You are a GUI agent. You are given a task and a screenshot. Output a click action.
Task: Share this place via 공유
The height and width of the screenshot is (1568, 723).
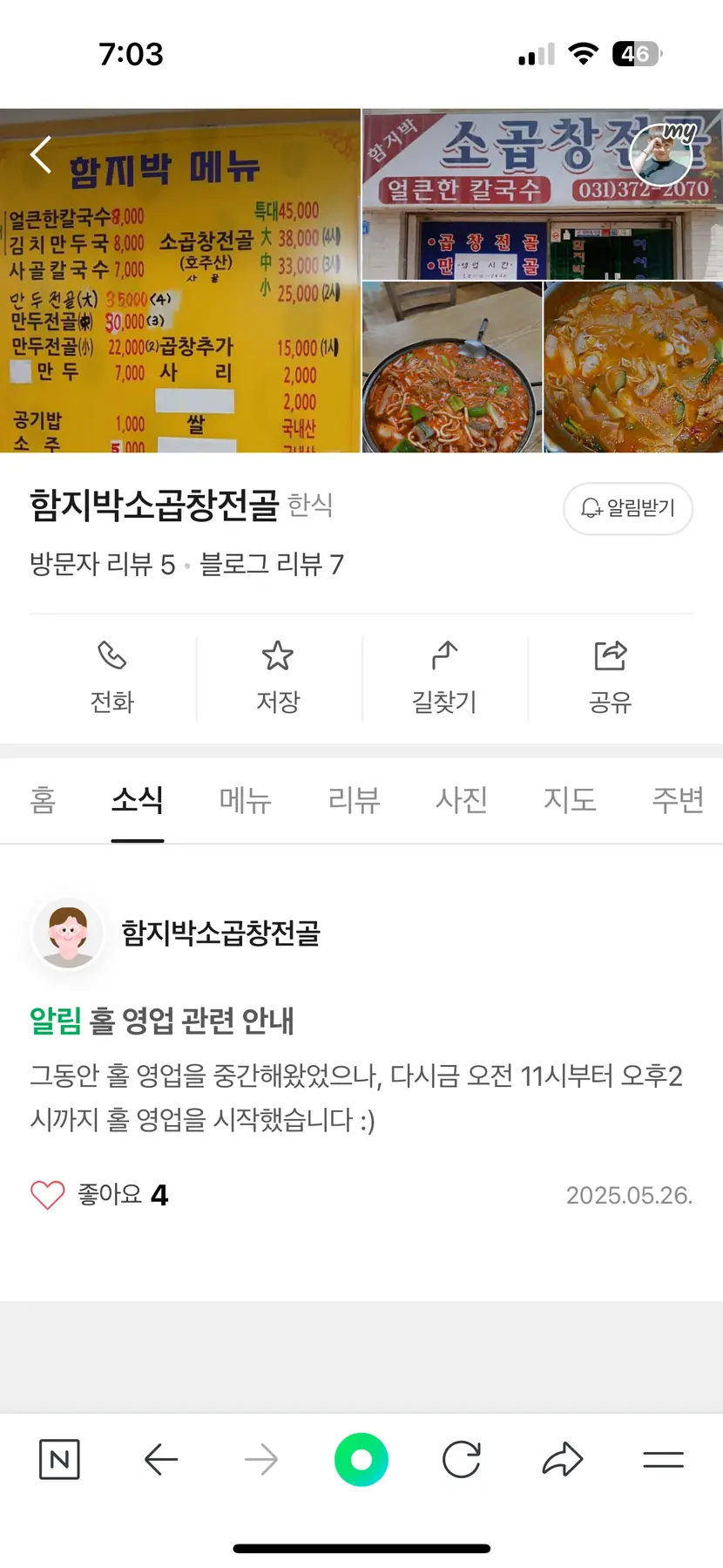pyautogui.click(x=610, y=677)
